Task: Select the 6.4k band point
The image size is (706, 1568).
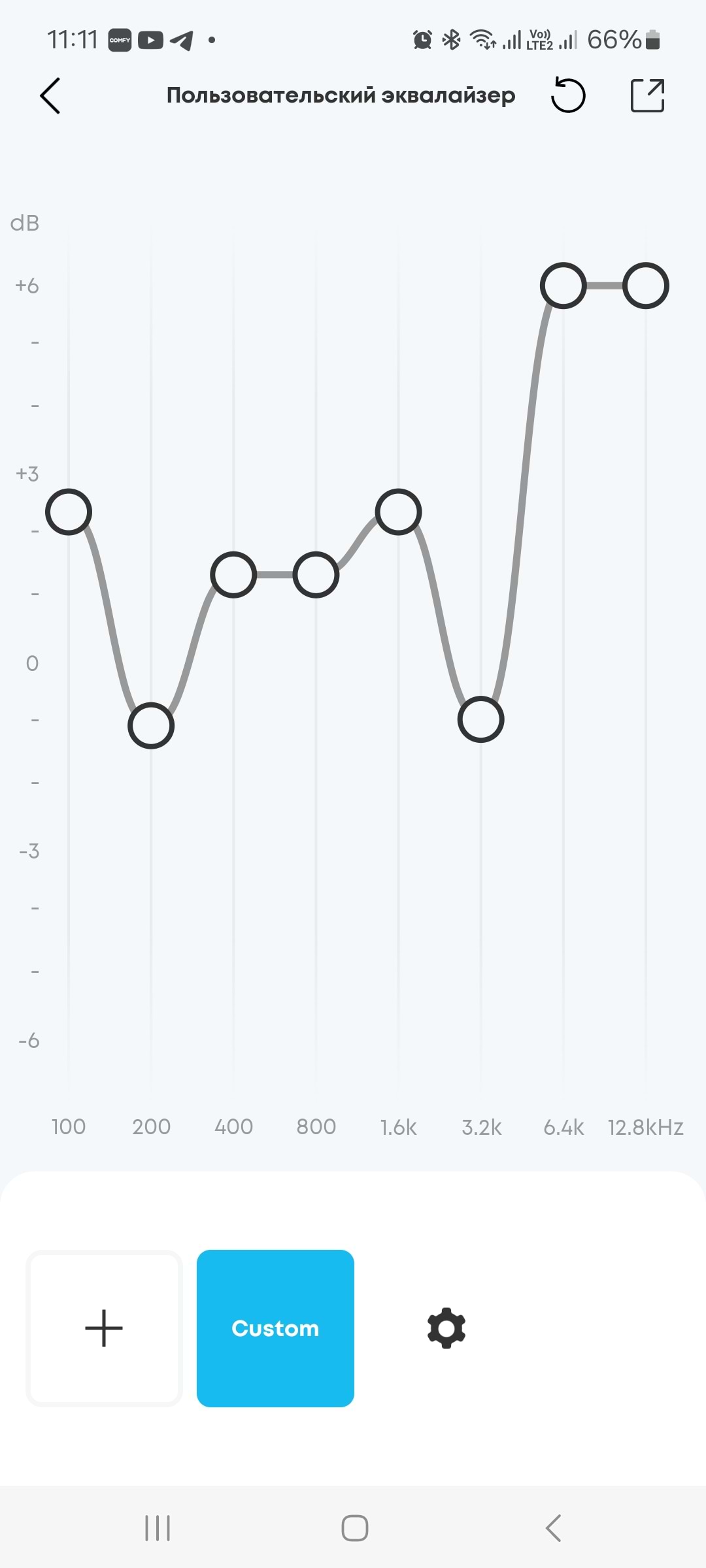Action: [x=563, y=286]
